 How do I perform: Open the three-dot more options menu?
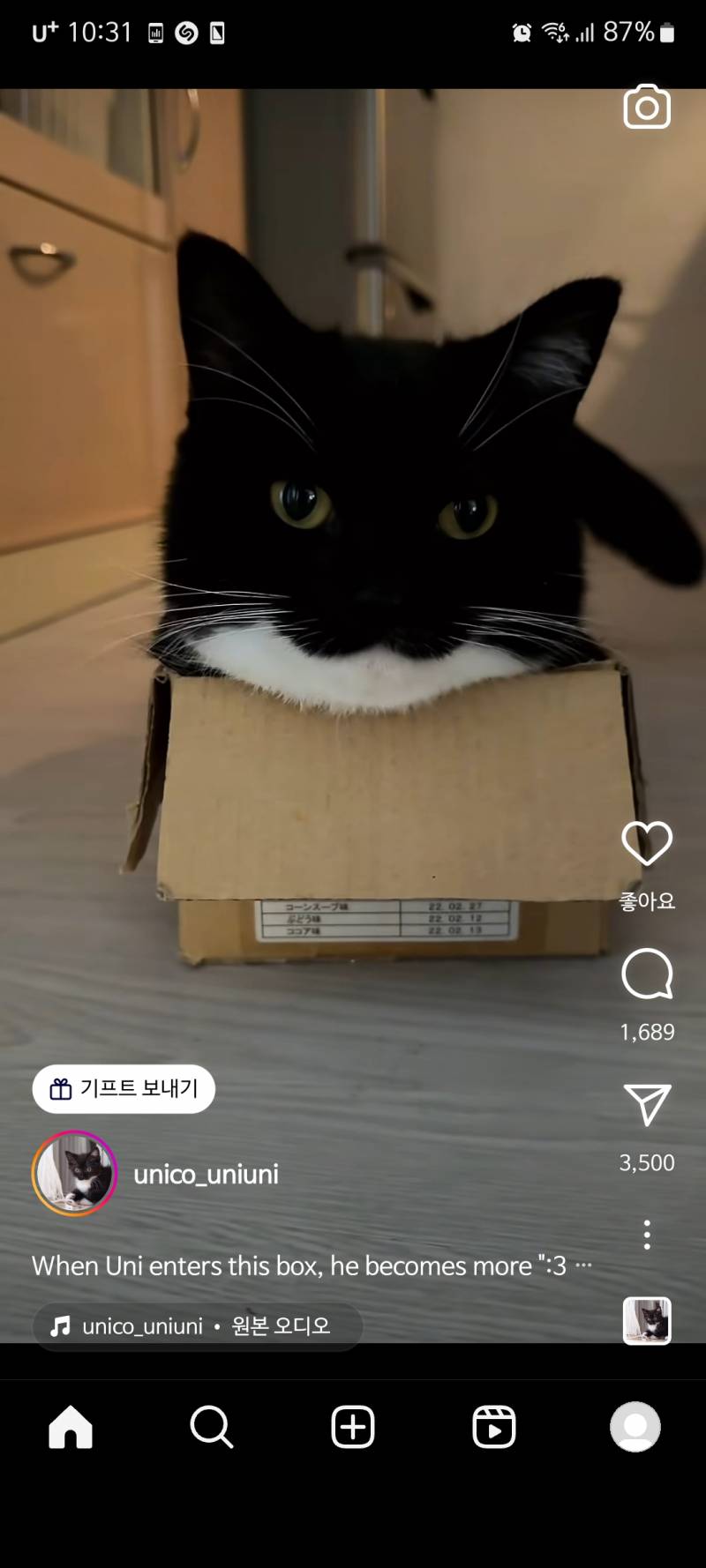pos(647,1235)
